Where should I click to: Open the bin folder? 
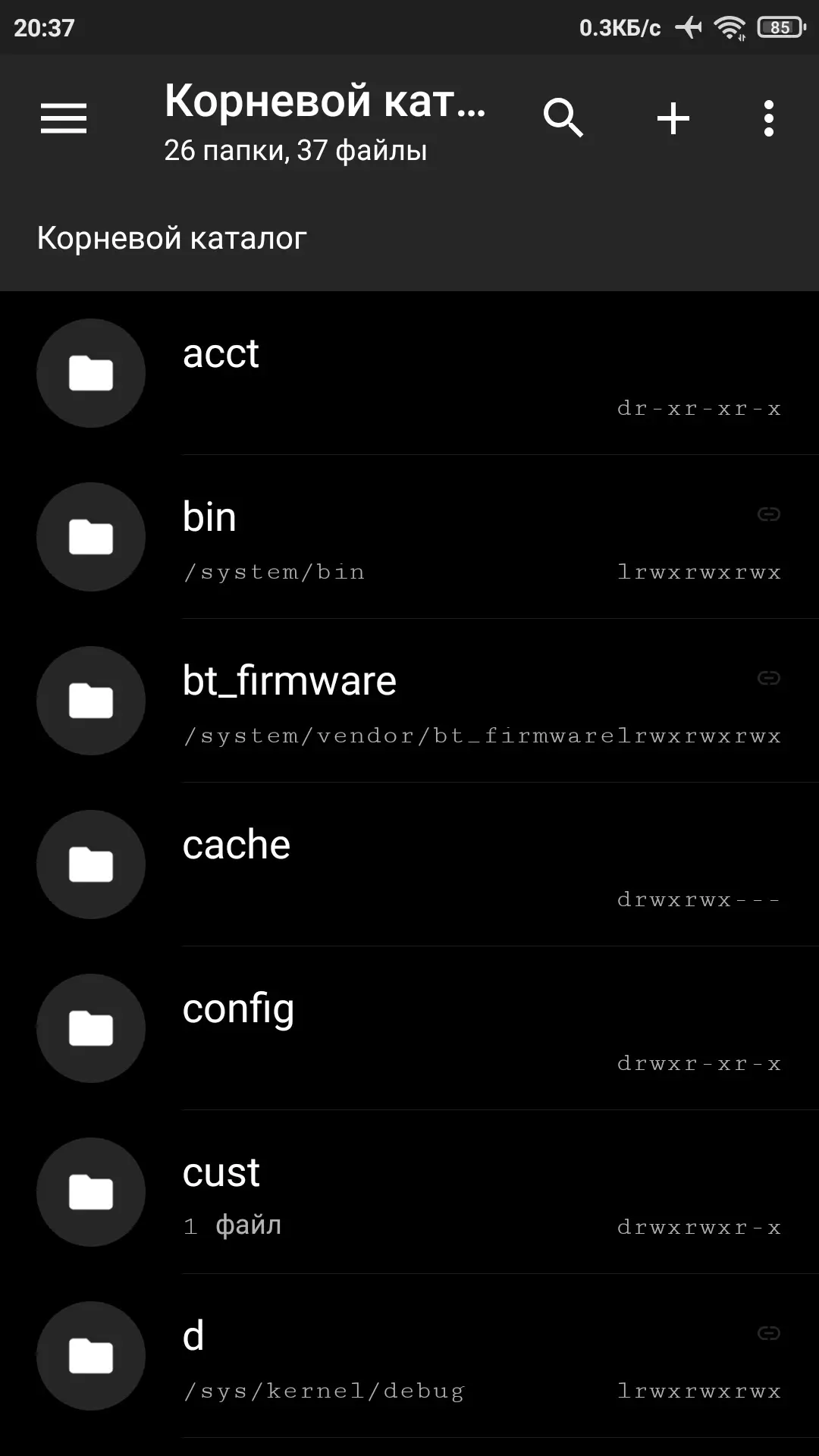[409, 537]
